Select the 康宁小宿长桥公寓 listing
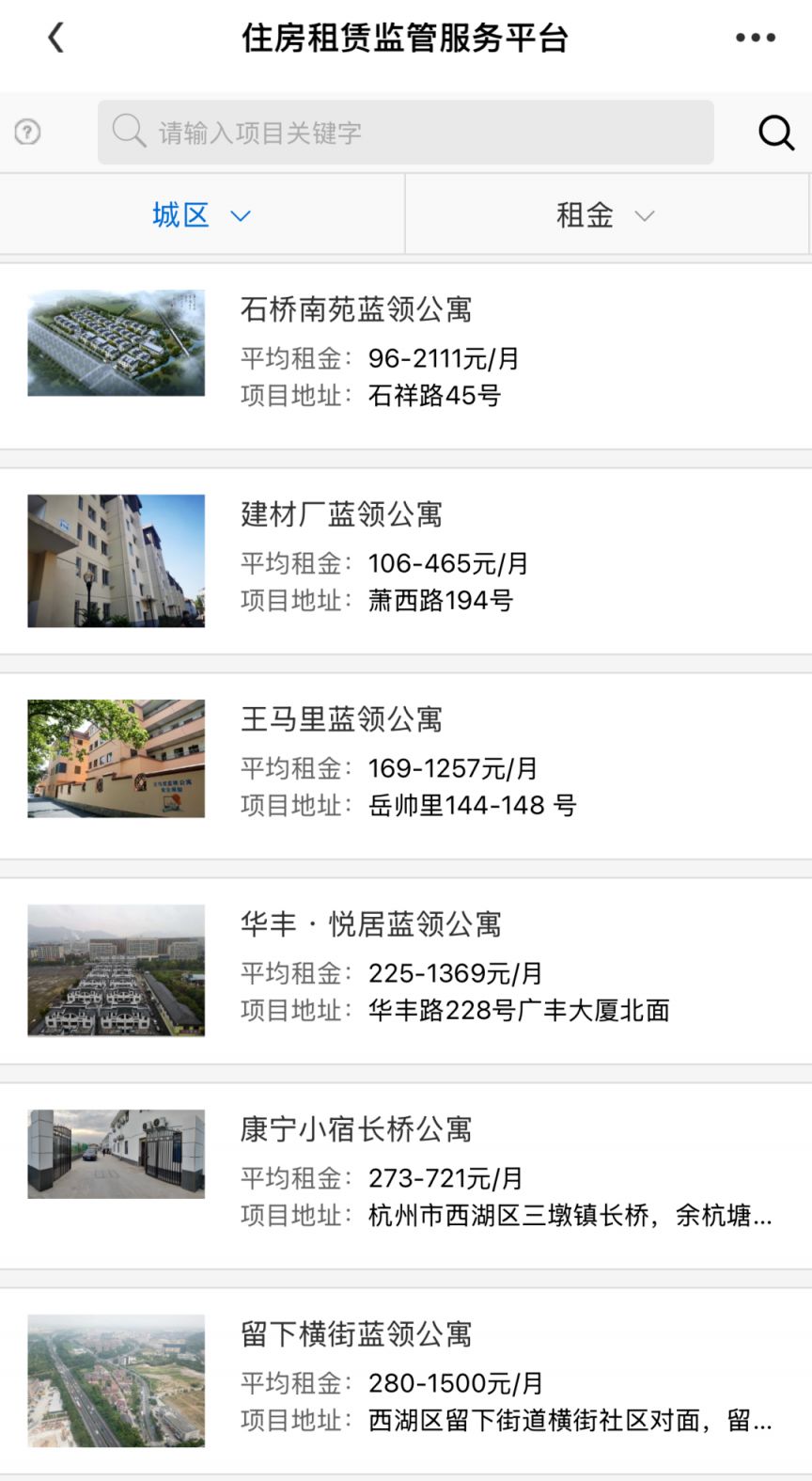812x1481 pixels. coord(357,1129)
